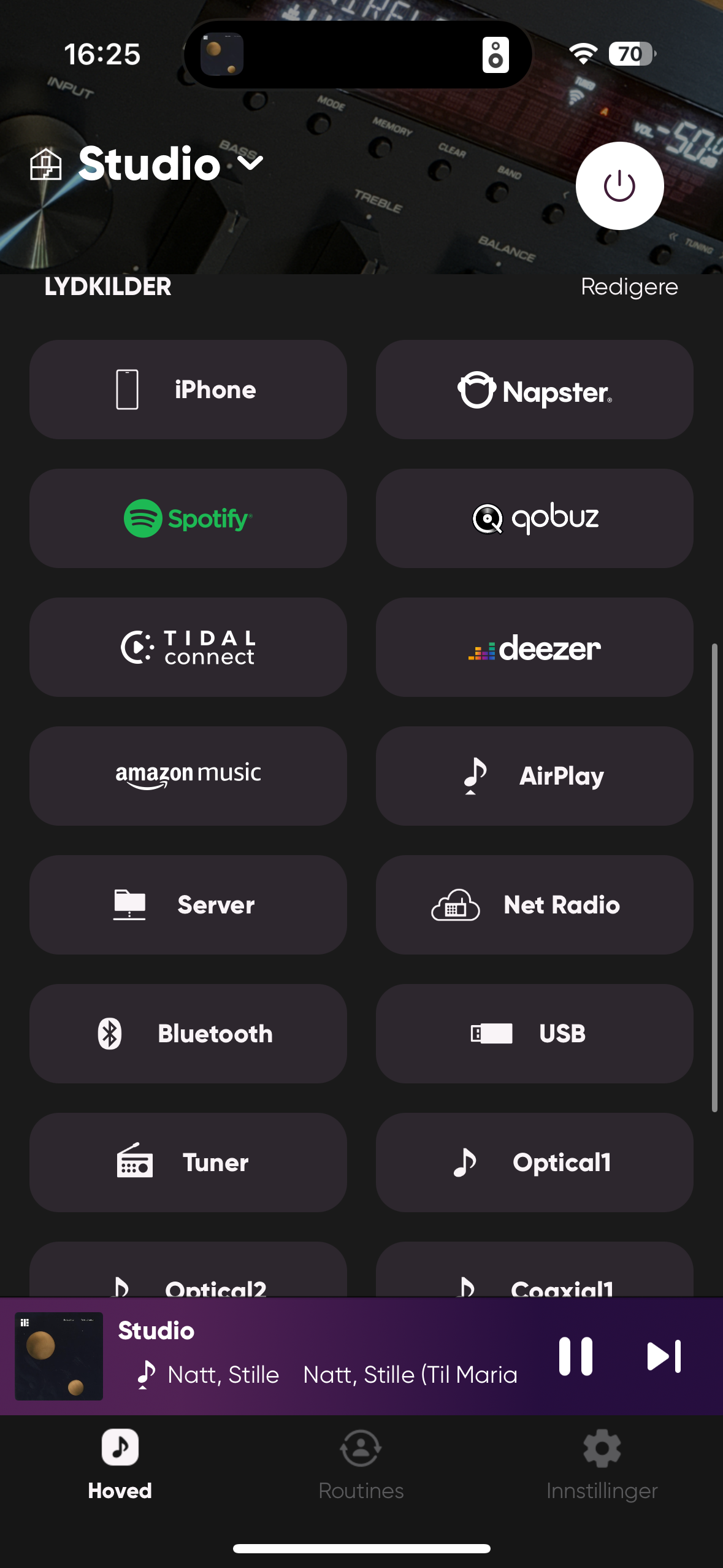Switch to the Tuner input
Screen dimensions: 723x1568
(x=188, y=1163)
